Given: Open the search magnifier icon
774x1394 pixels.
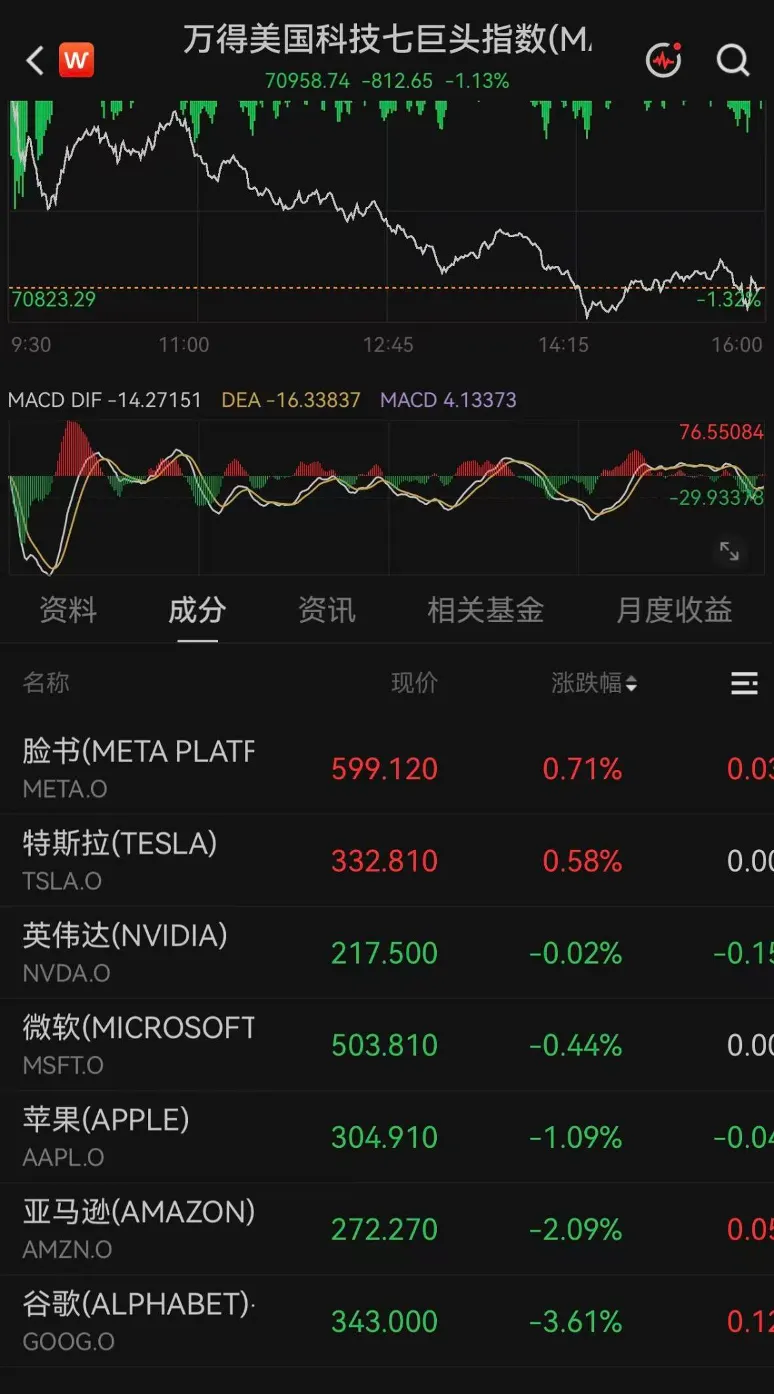Looking at the screenshot, I should [733, 61].
